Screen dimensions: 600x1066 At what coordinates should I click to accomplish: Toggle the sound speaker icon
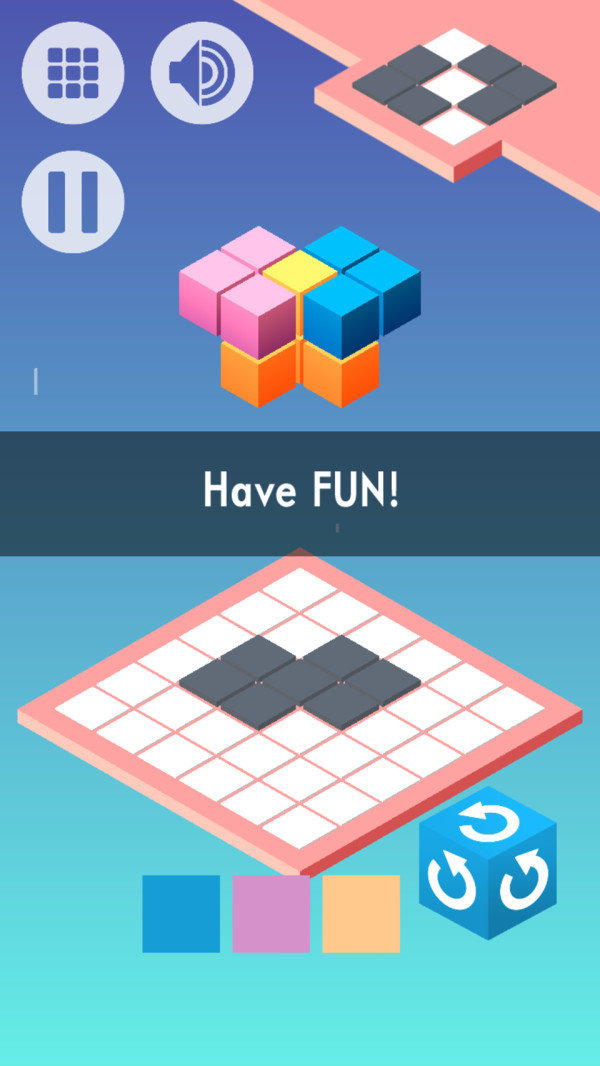(x=201, y=72)
